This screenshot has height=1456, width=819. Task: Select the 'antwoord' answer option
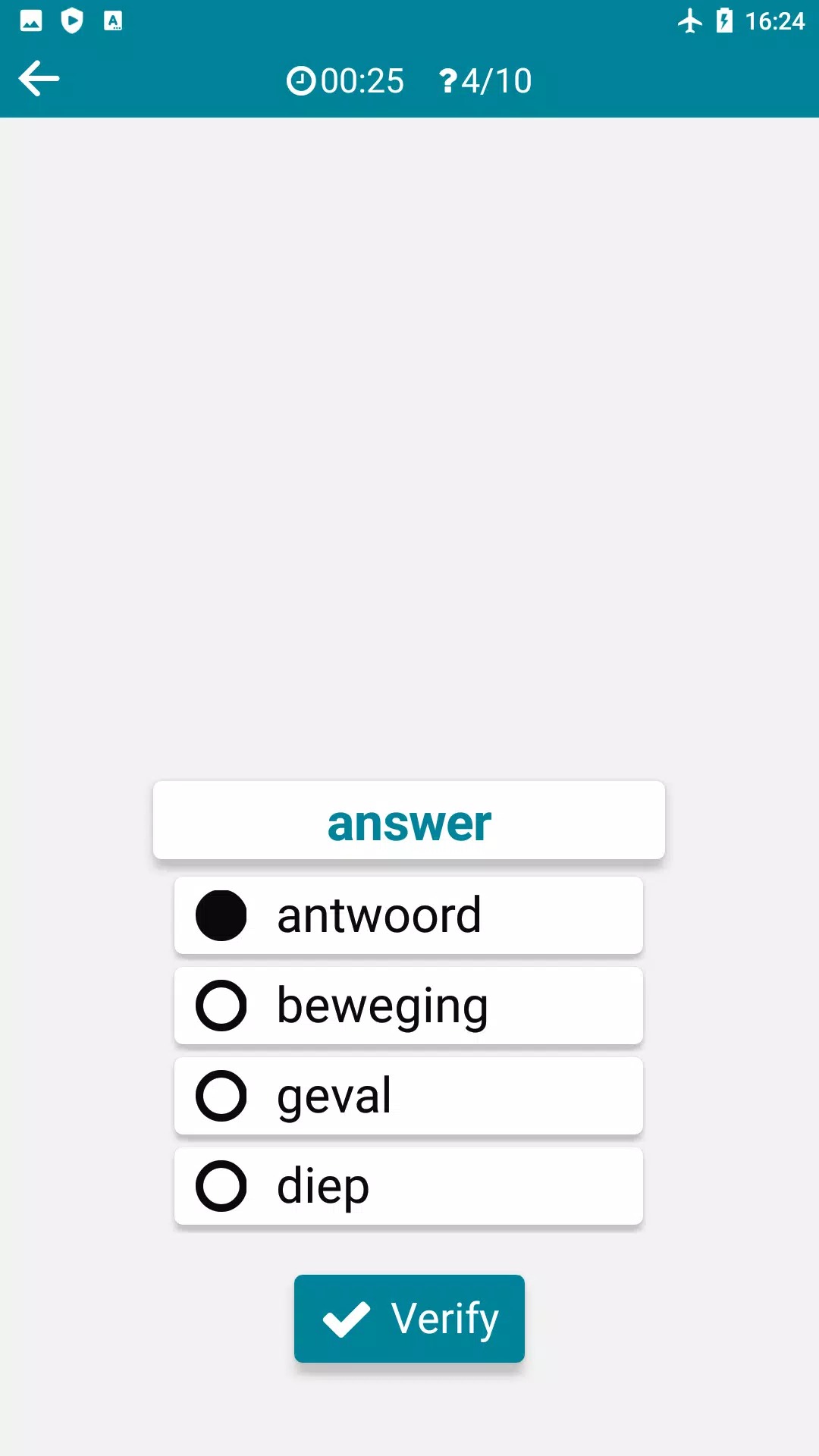[x=408, y=915]
